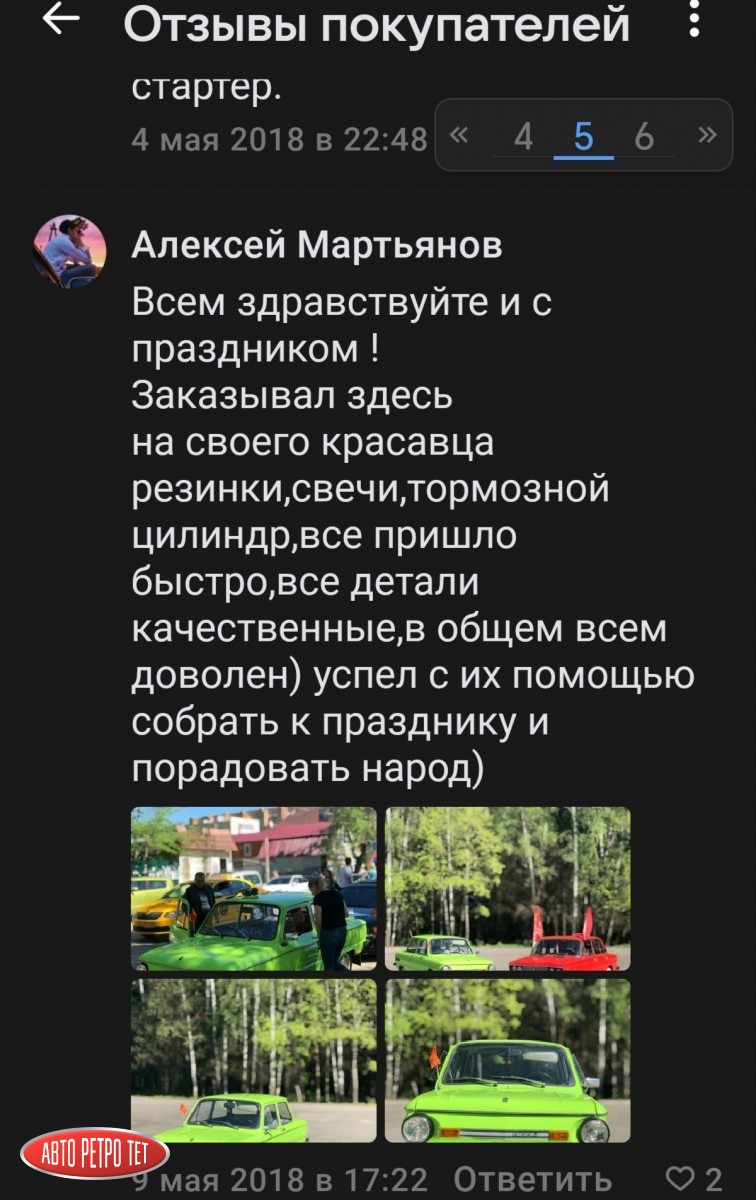Open front-view photo of green car
The height and width of the screenshot is (1200, 756).
508,1060
